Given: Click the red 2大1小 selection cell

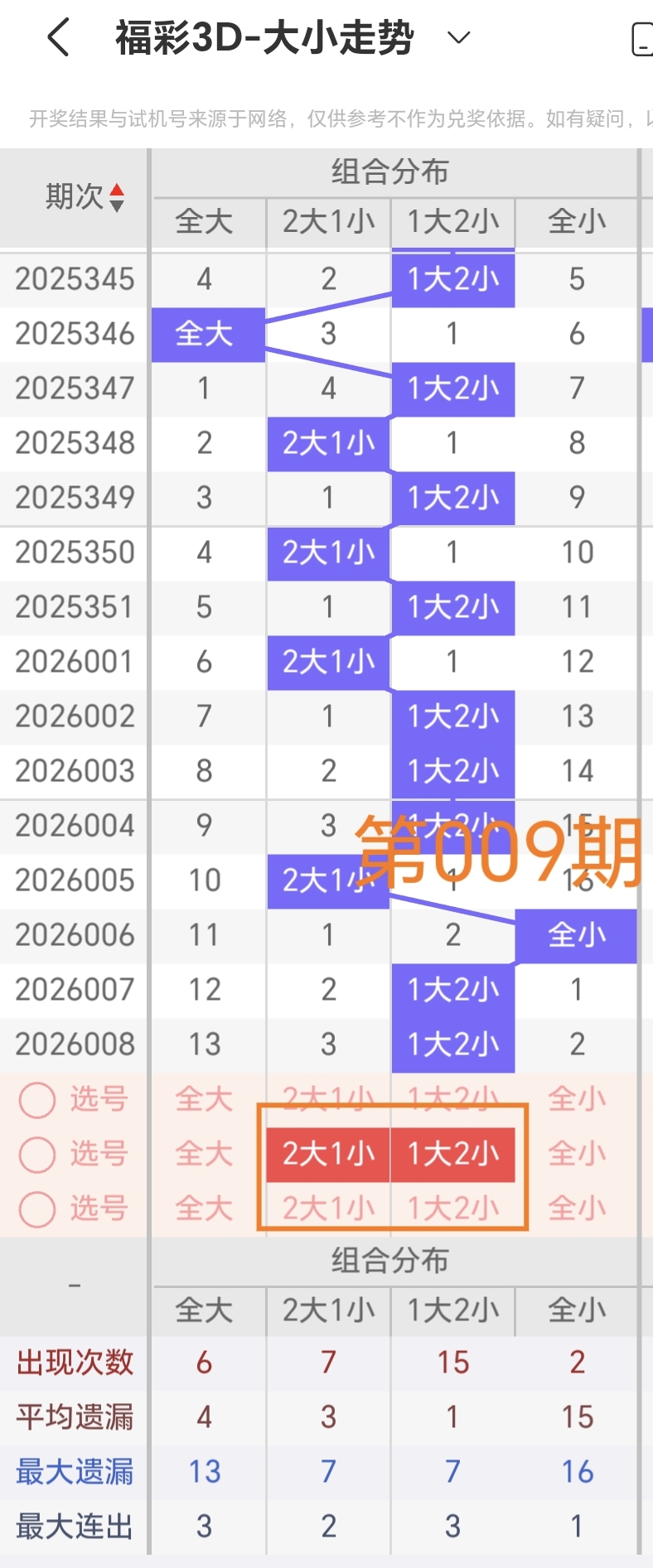Looking at the screenshot, I should pyautogui.click(x=327, y=1154).
